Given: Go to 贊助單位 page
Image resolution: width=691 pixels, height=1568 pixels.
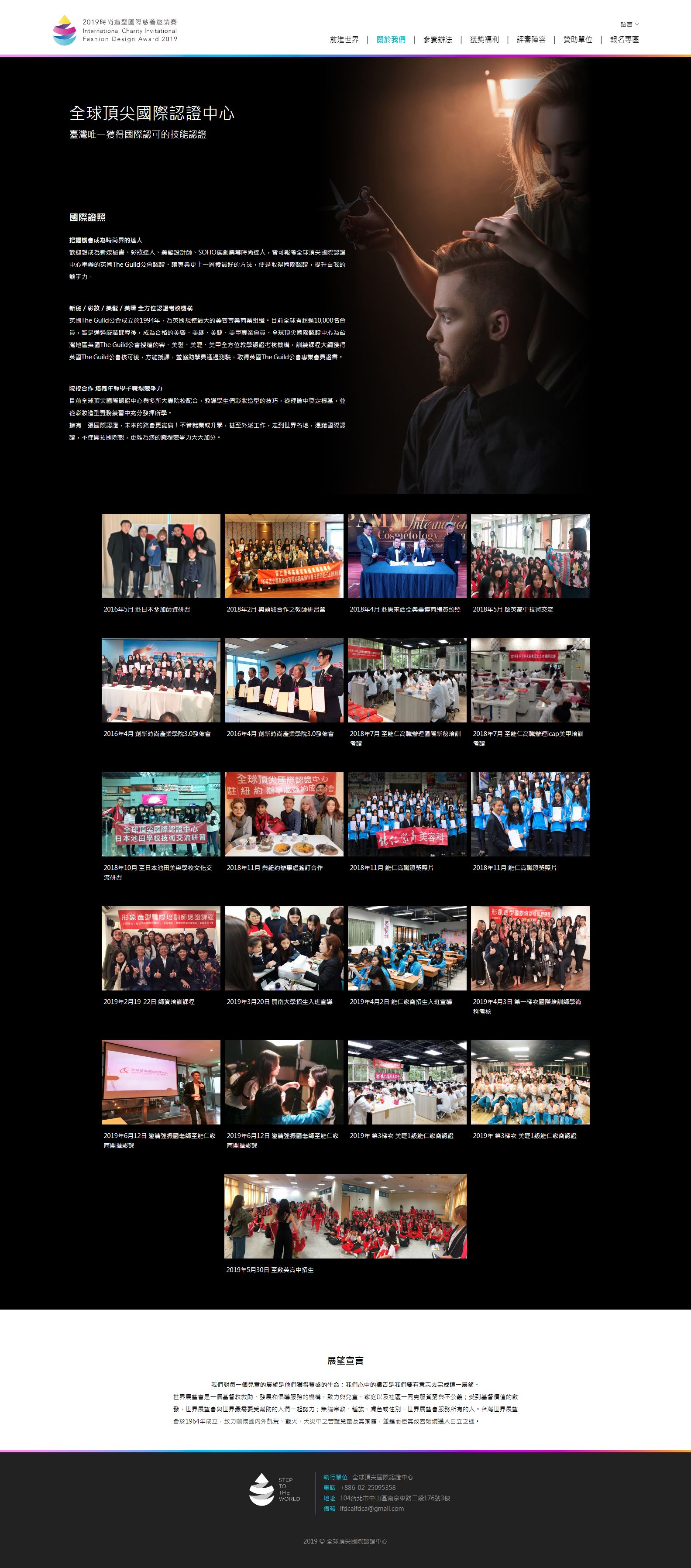Looking at the screenshot, I should 577,40.
